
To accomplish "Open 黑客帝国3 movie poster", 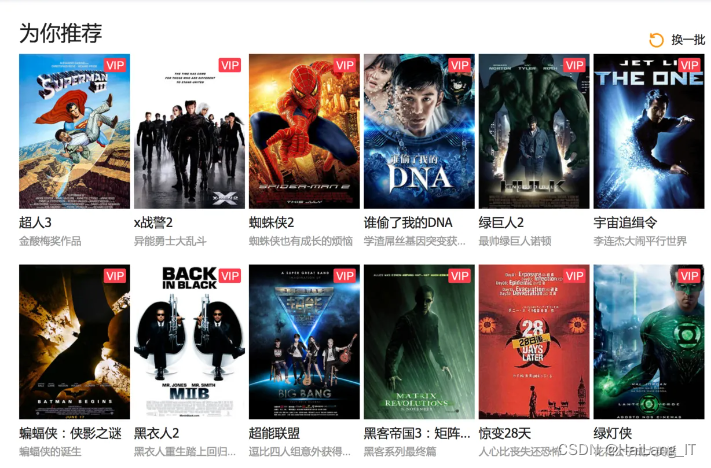I will click(419, 342).
